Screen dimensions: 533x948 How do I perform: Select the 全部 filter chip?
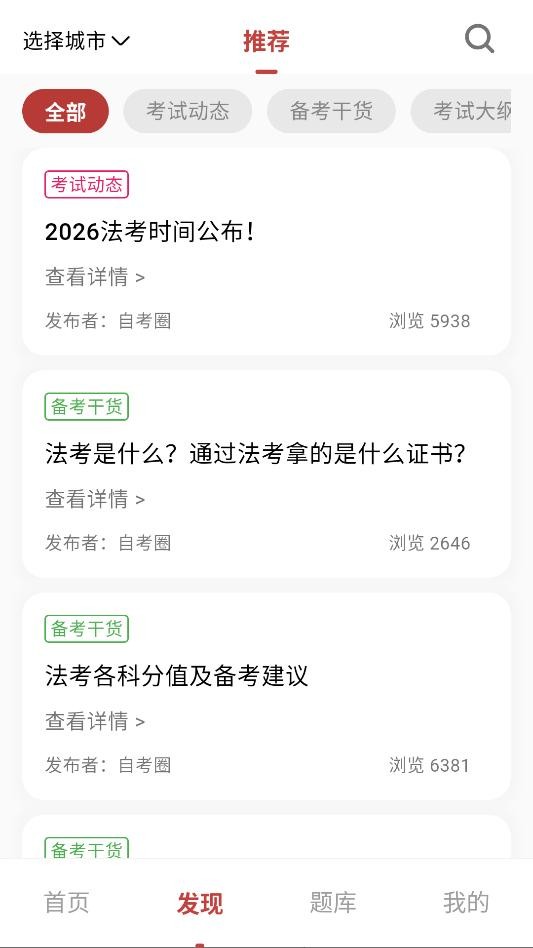point(65,111)
